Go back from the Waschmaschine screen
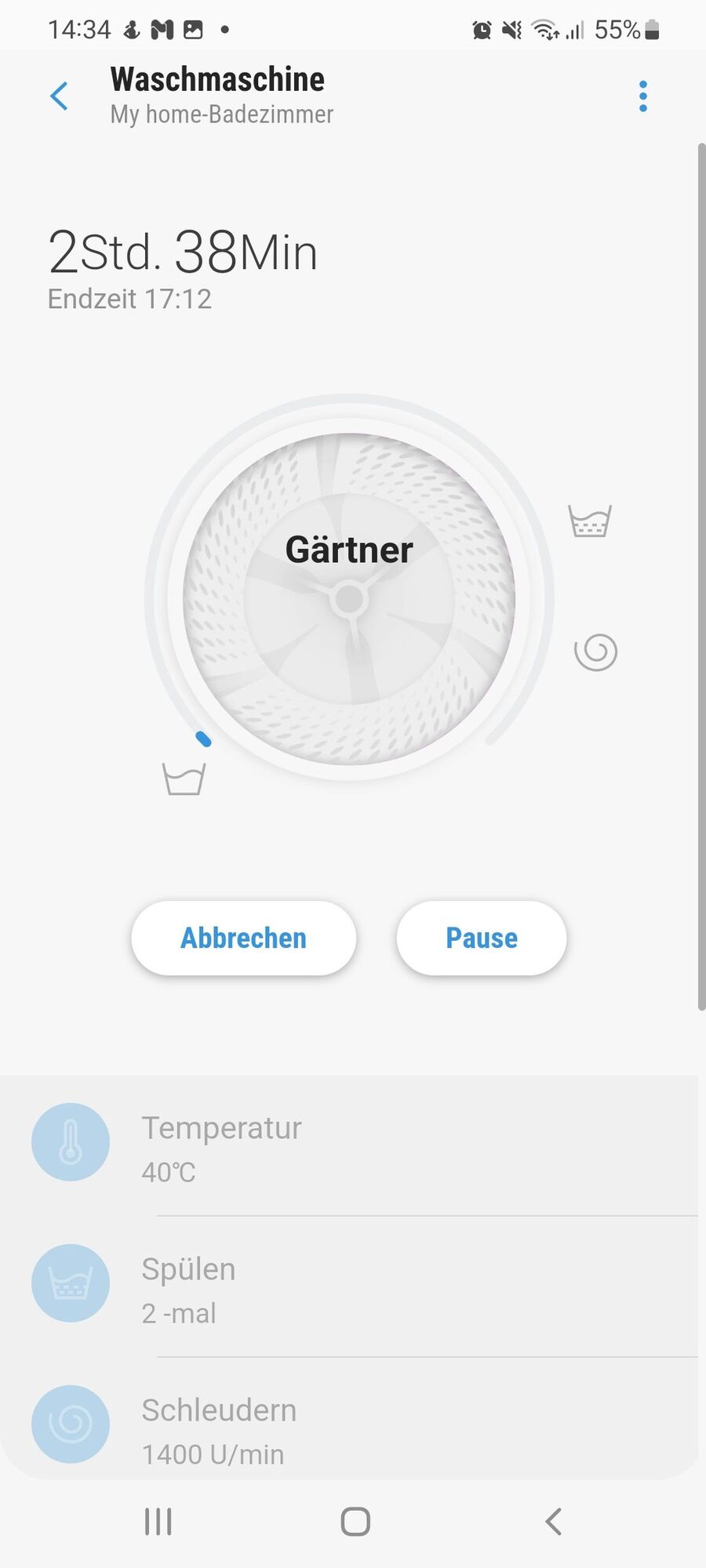This screenshot has width=706, height=1568. point(59,96)
